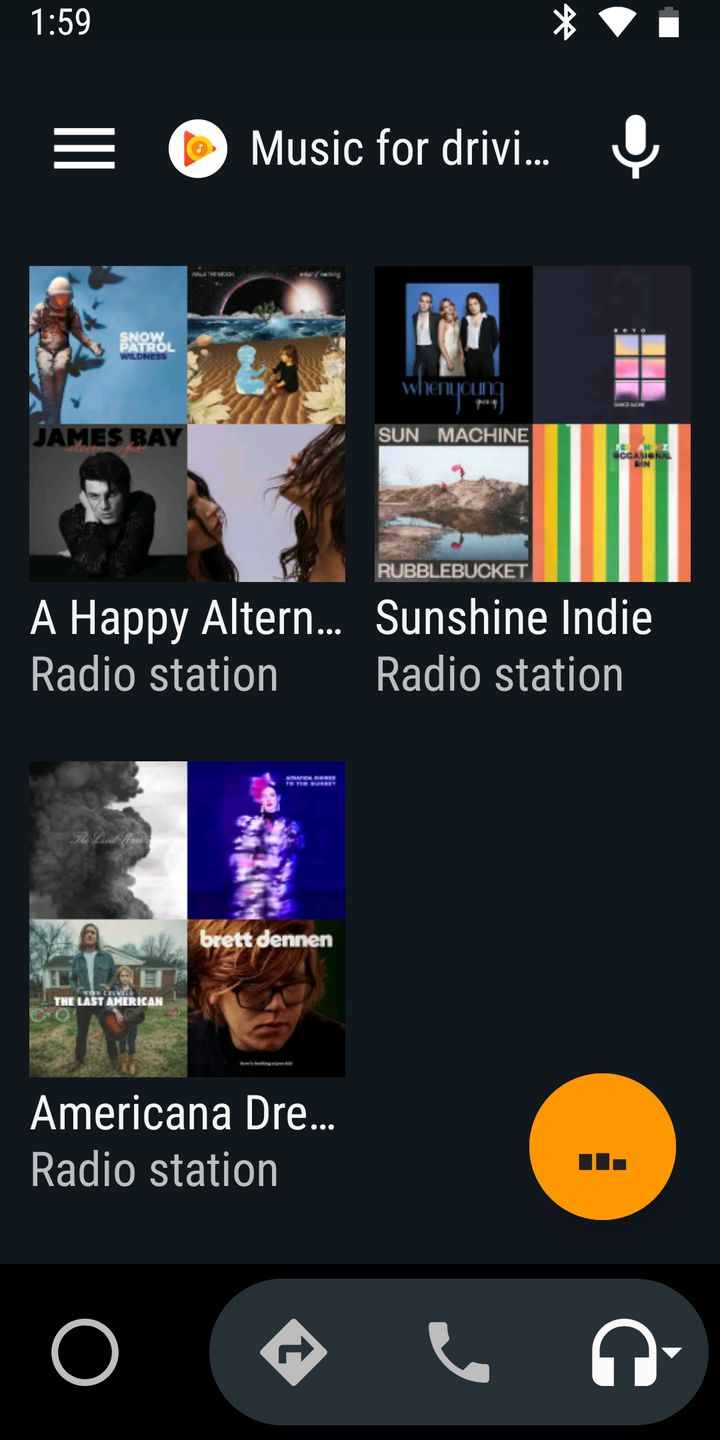Activate the voice search microphone
This screenshot has height=1440, width=720.
635,148
